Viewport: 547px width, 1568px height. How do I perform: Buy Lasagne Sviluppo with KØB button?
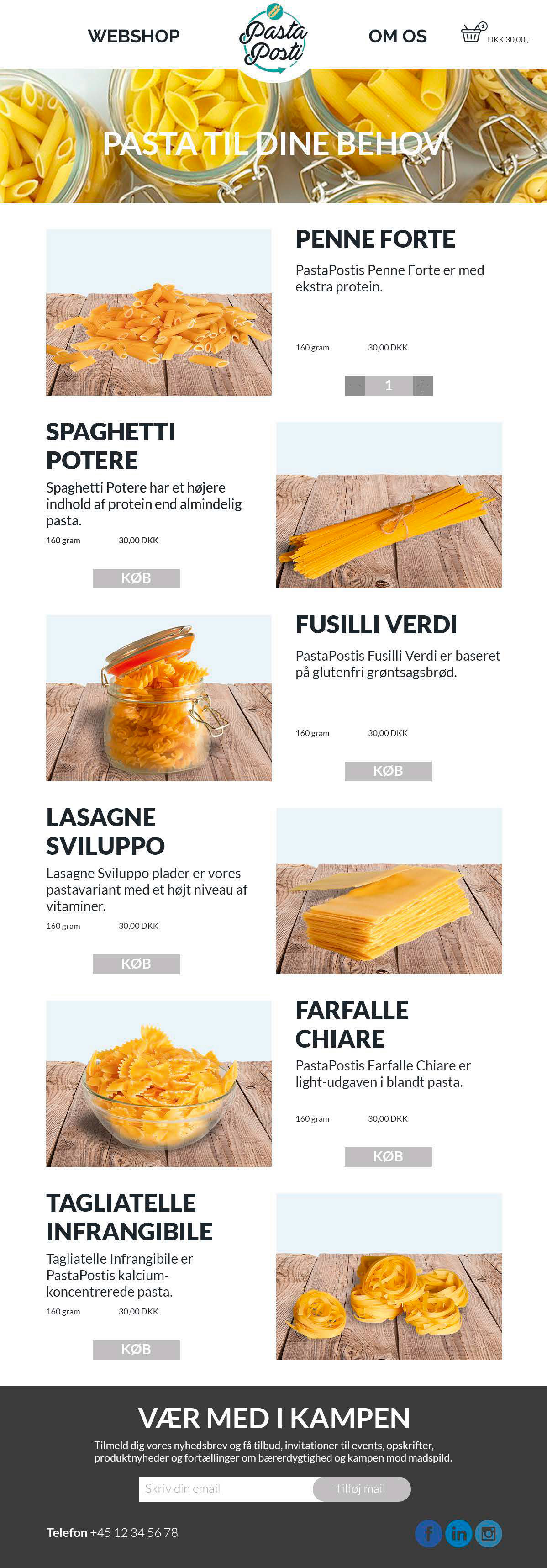tap(136, 964)
